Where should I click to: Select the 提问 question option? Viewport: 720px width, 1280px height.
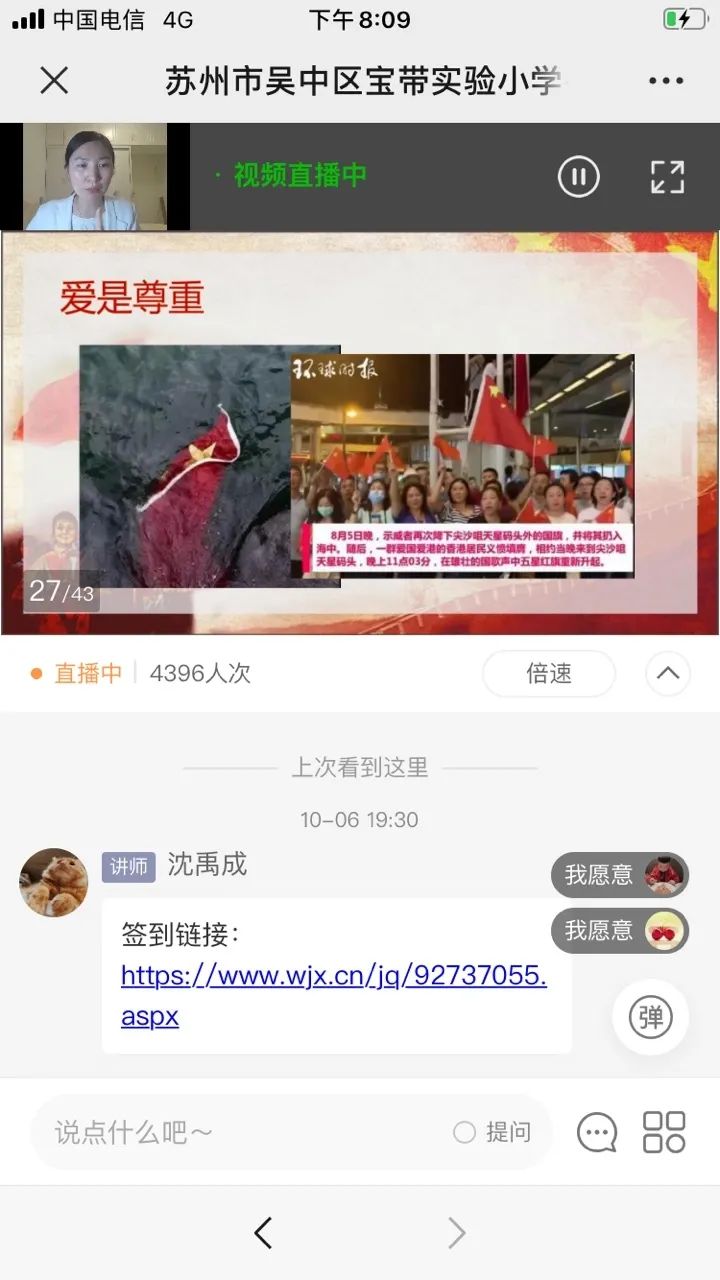(494, 1132)
